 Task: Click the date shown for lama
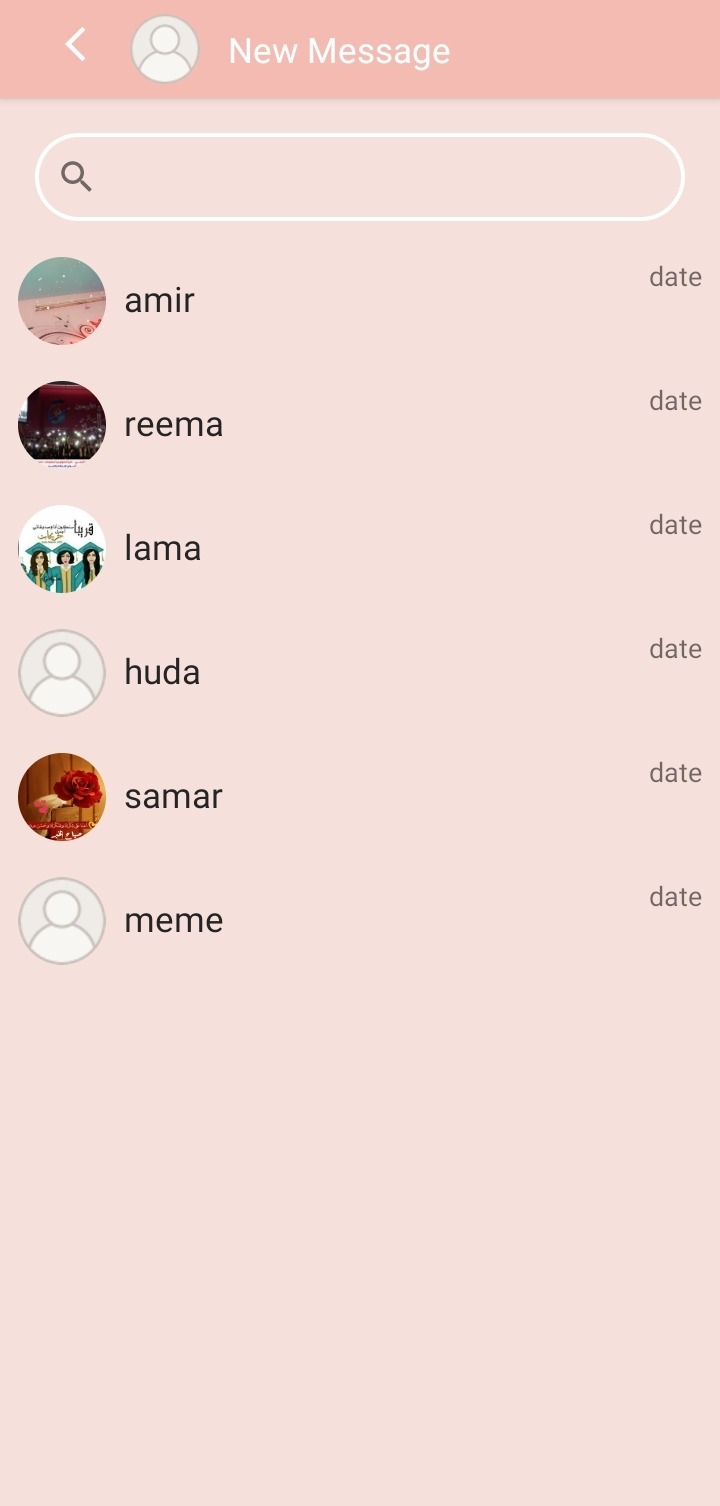point(675,524)
